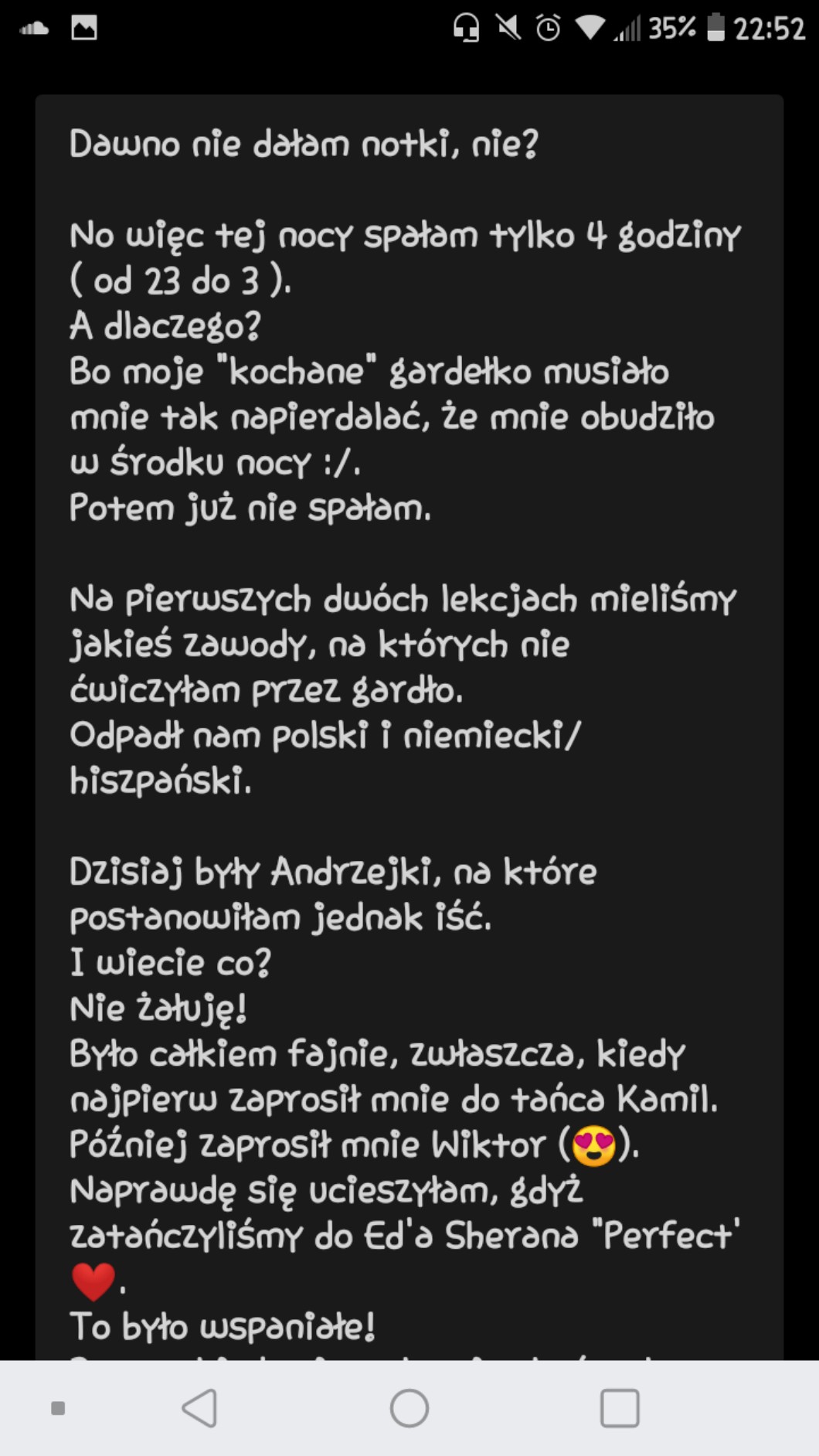The width and height of the screenshot is (819, 1456).
Task: Go to the home screen
Action: tap(409, 1408)
